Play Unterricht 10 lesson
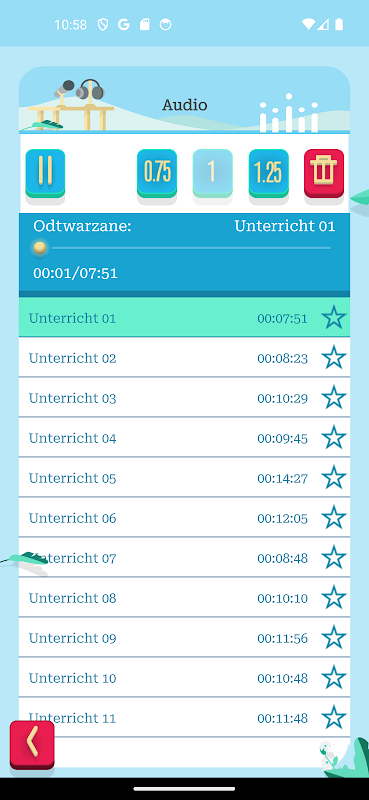 click(184, 678)
